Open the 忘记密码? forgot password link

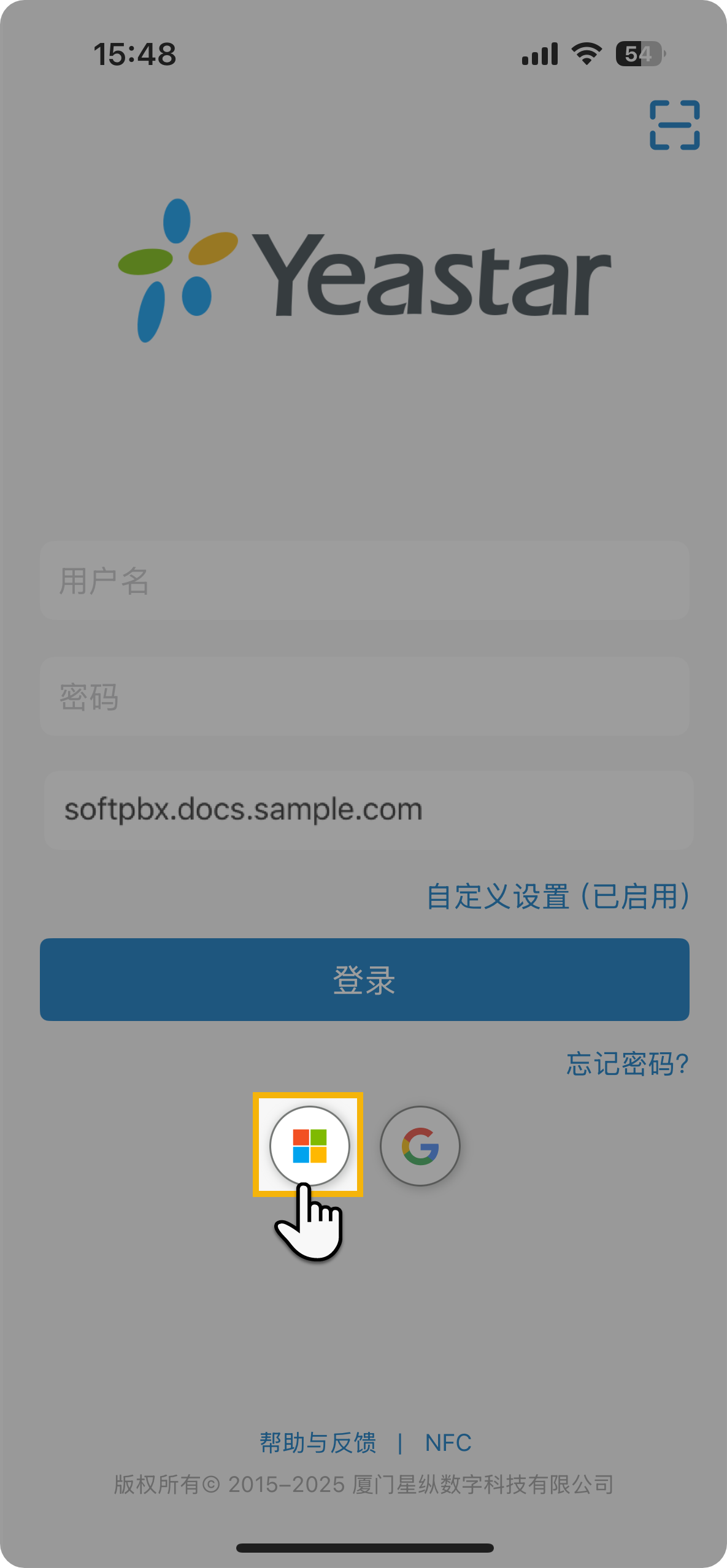coord(627,1063)
